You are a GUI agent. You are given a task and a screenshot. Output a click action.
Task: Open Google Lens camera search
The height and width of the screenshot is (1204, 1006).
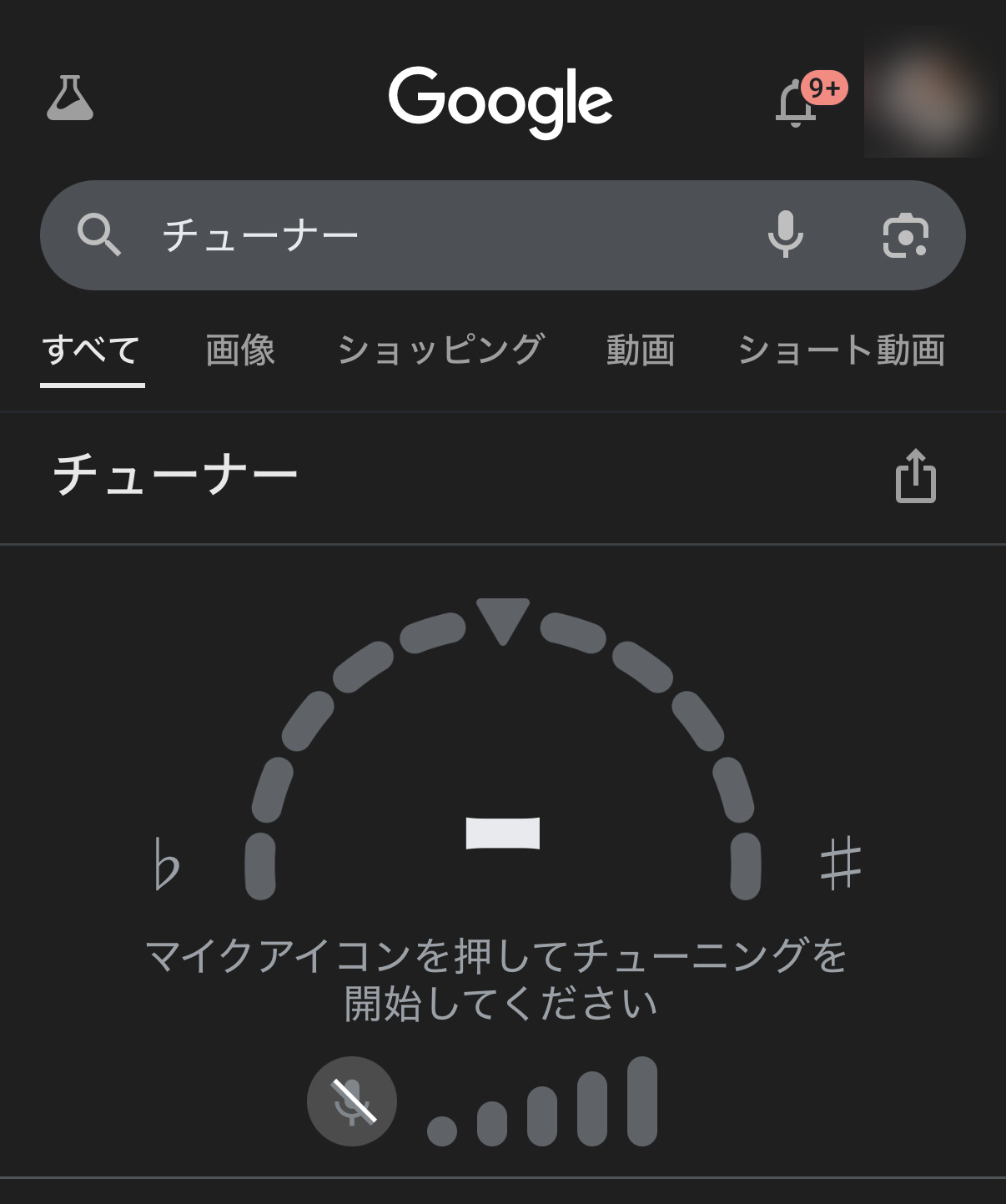[x=906, y=235]
